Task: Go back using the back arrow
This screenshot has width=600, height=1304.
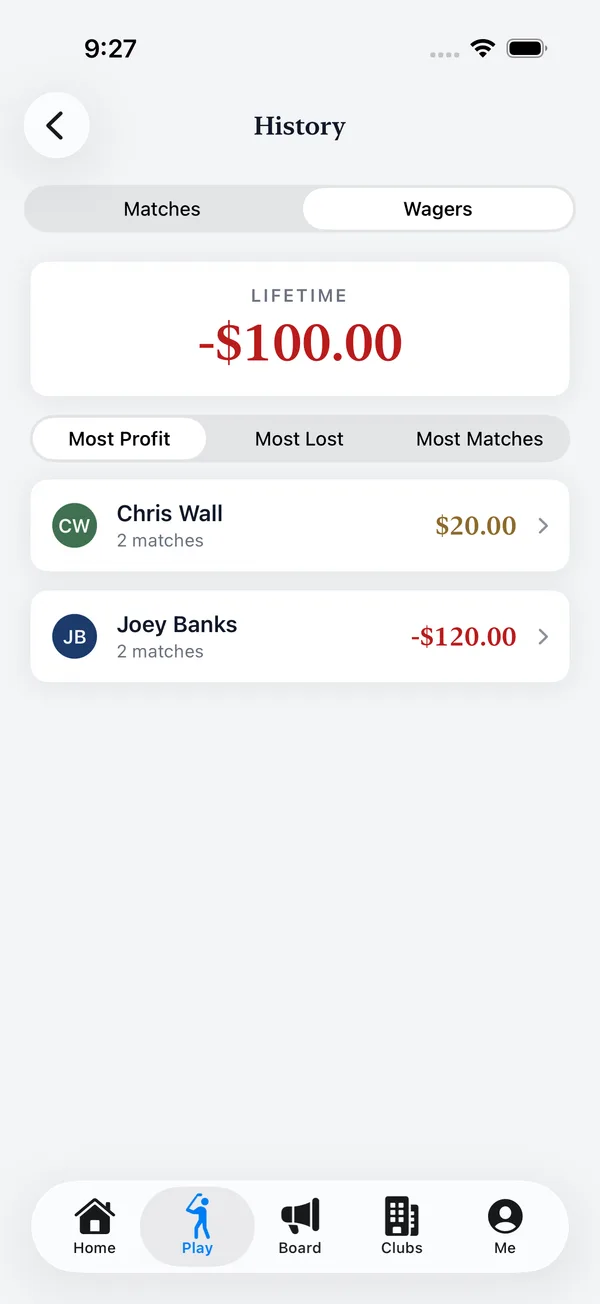Action: [x=57, y=126]
